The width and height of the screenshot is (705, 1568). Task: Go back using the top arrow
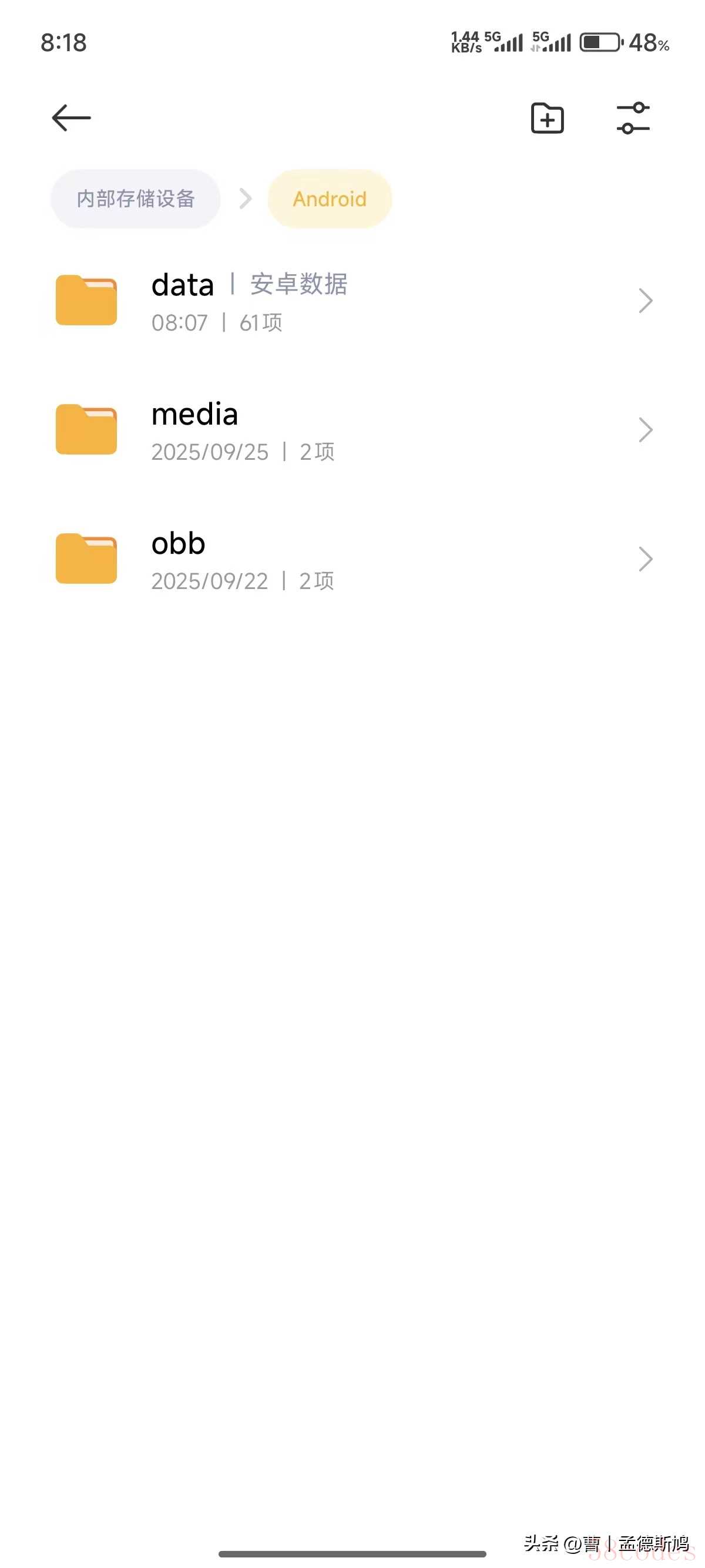tap(71, 118)
